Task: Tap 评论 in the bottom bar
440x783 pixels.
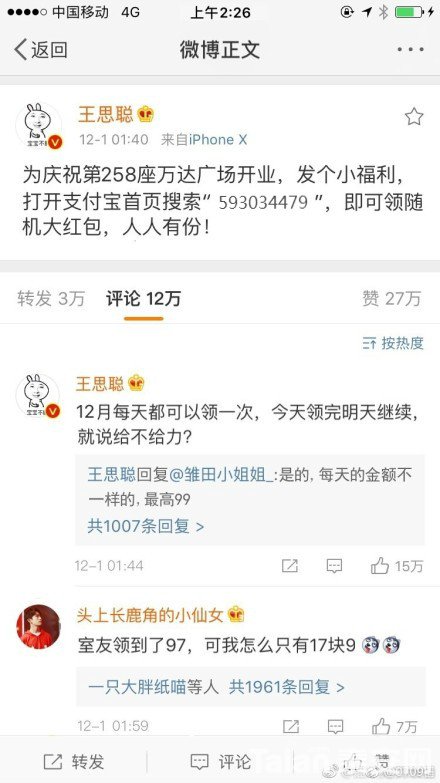Action: (x=220, y=762)
